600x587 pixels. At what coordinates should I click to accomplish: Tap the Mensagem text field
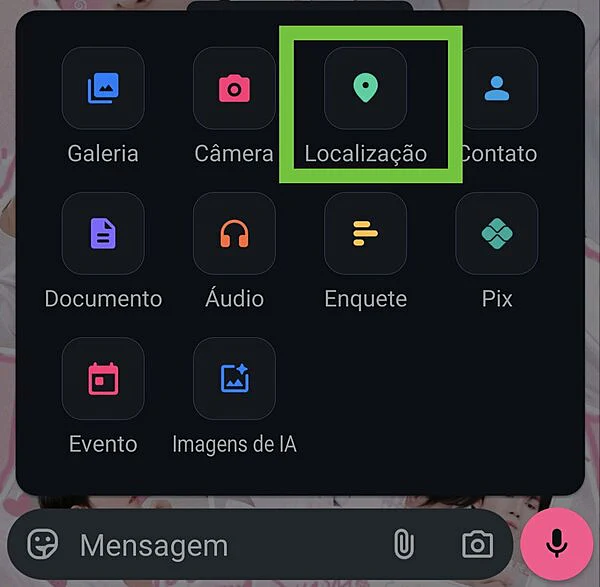pos(220,545)
